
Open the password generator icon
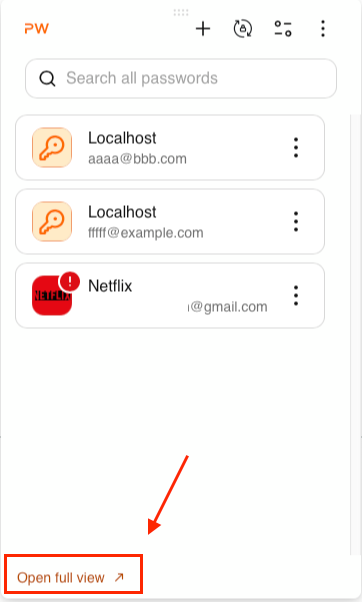(x=243, y=29)
